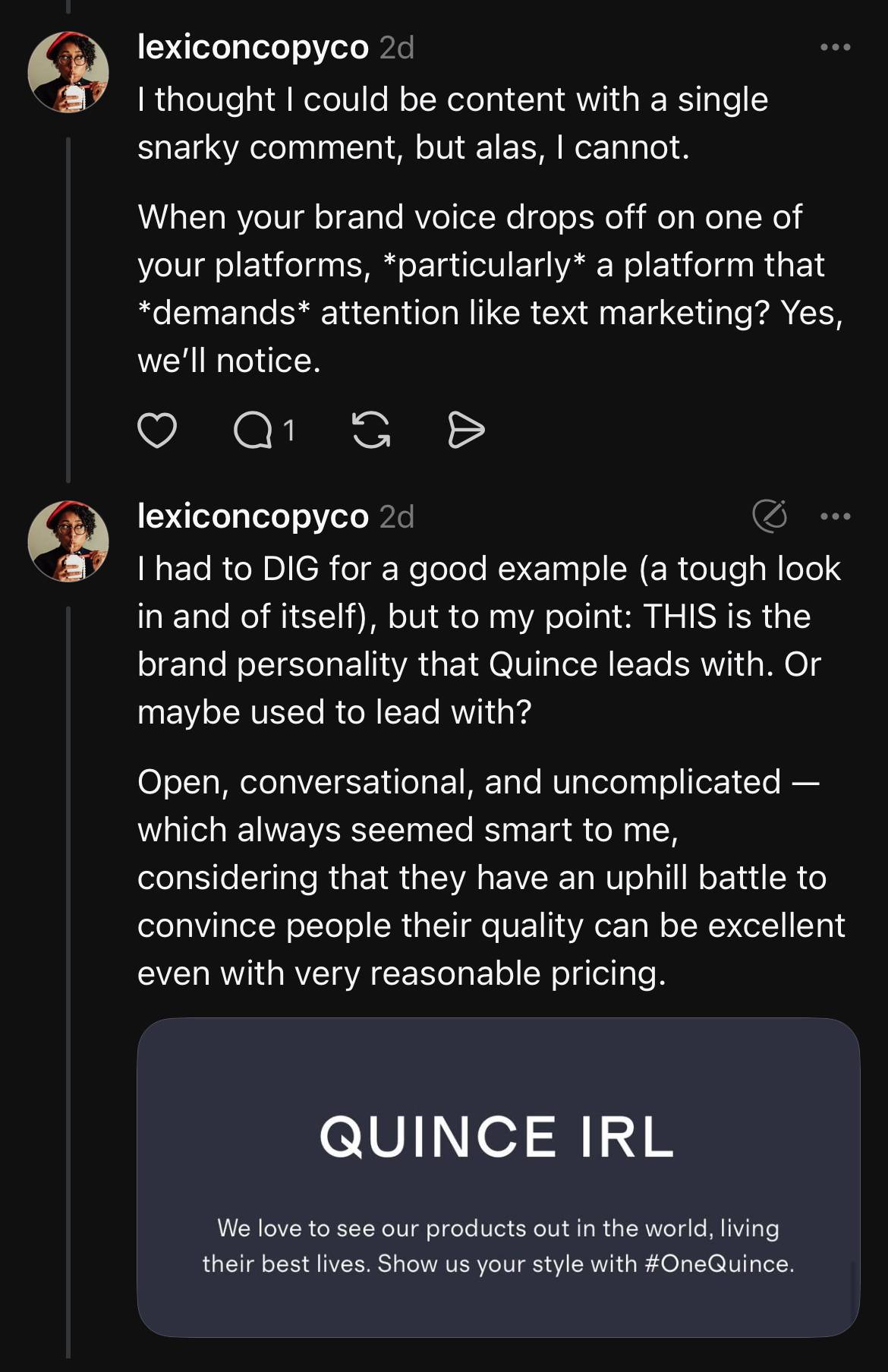
Task: Open replies on the 'single snarky comment' post
Action: pos(254,431)
